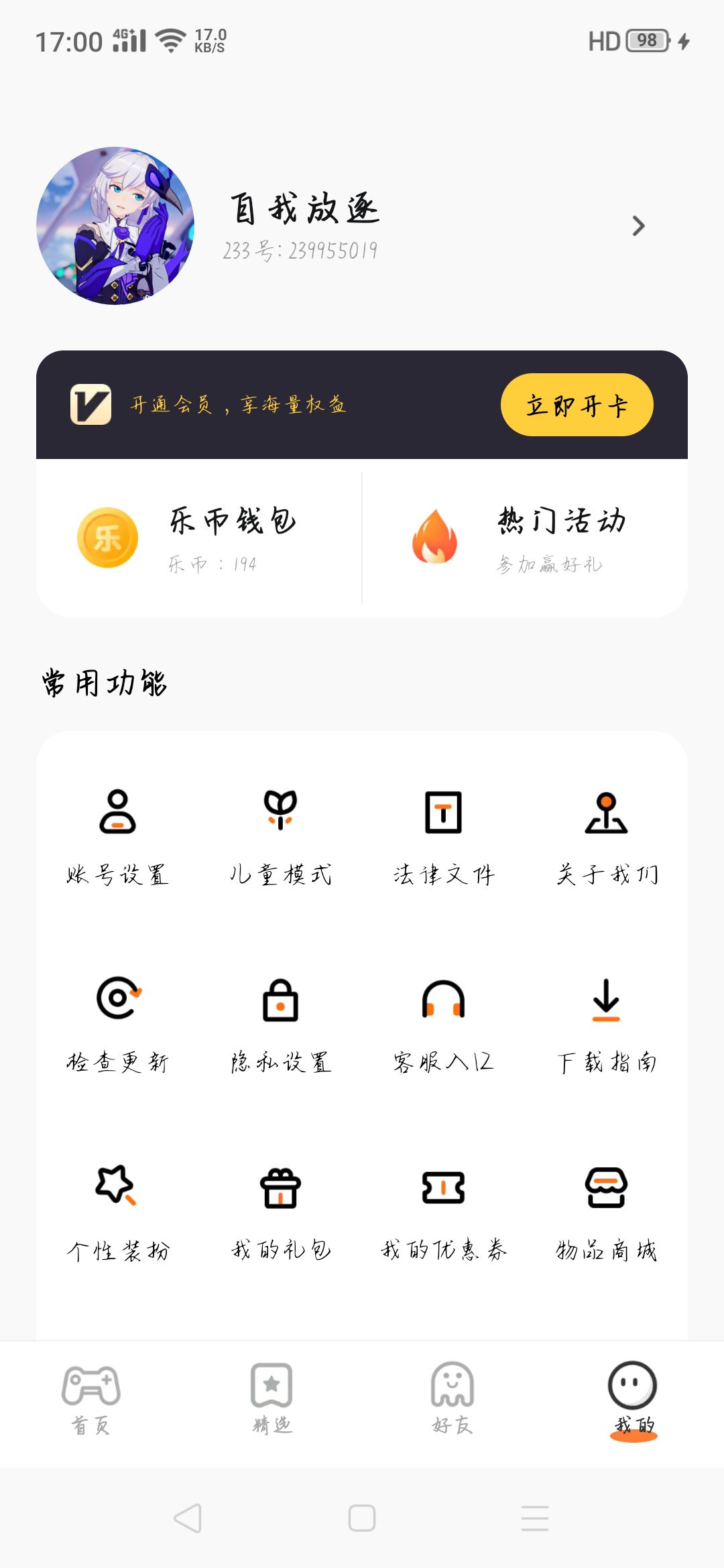Open the profile of 自我放逐
724x1568 pixels.
point(362,226)
